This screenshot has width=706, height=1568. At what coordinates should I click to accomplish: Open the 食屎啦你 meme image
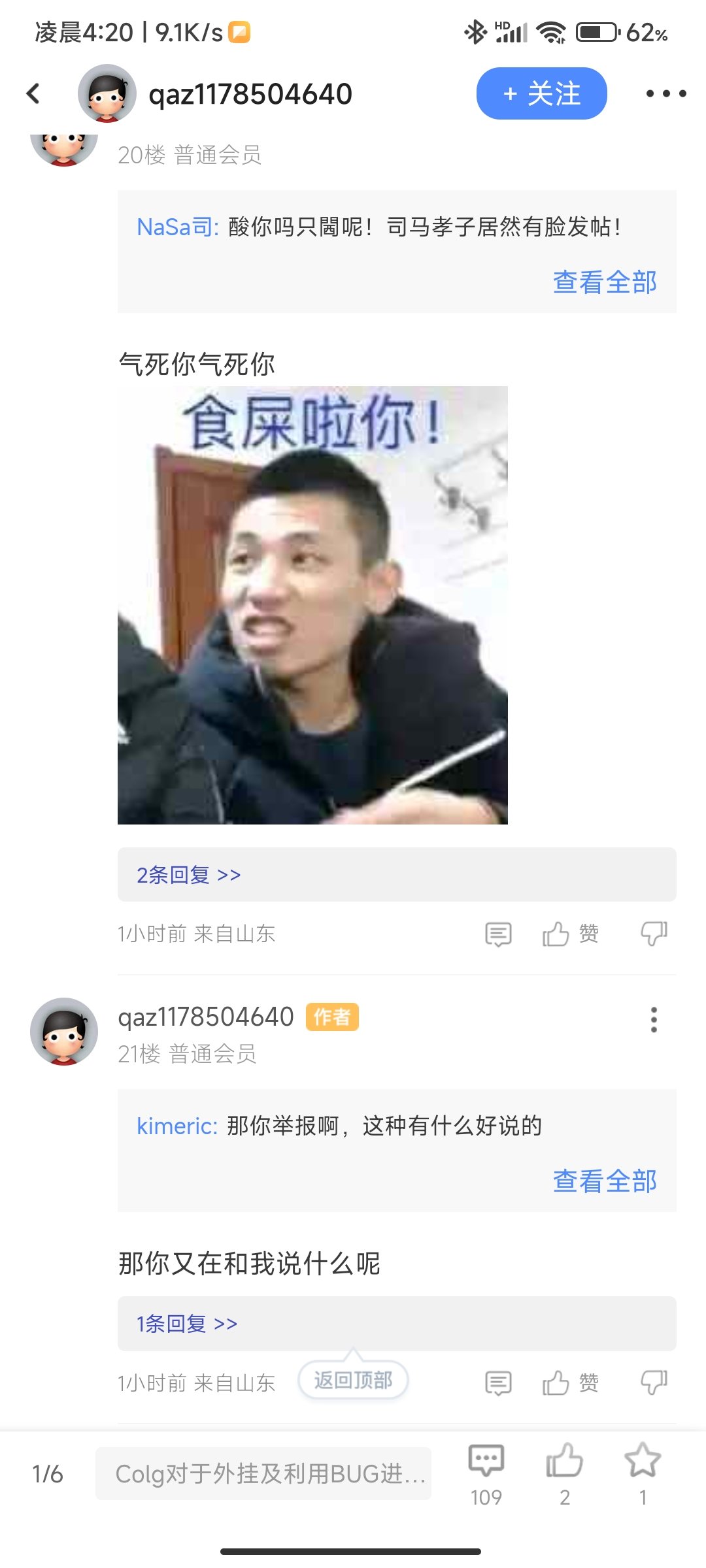(312, 605)
